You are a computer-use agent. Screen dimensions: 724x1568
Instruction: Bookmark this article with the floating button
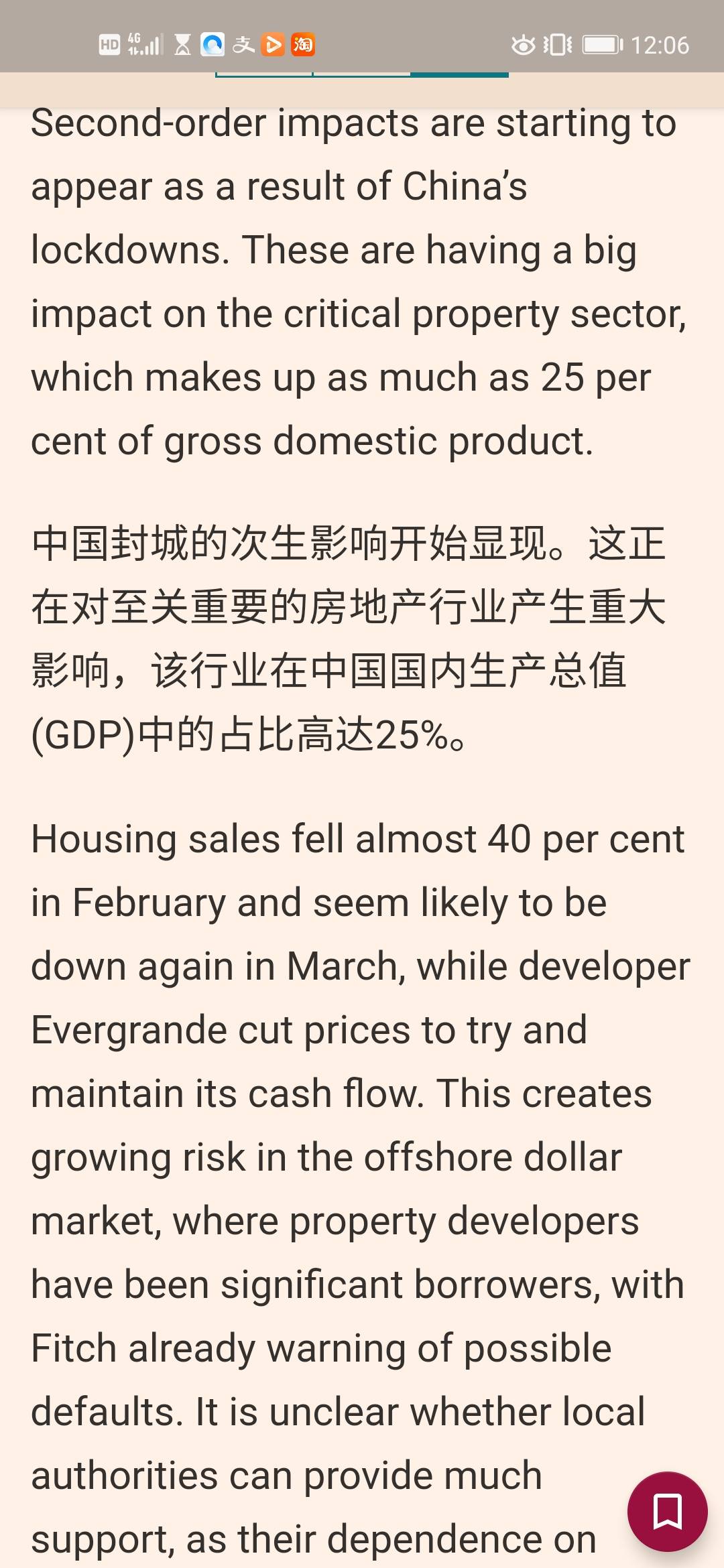click(667, 1511)
